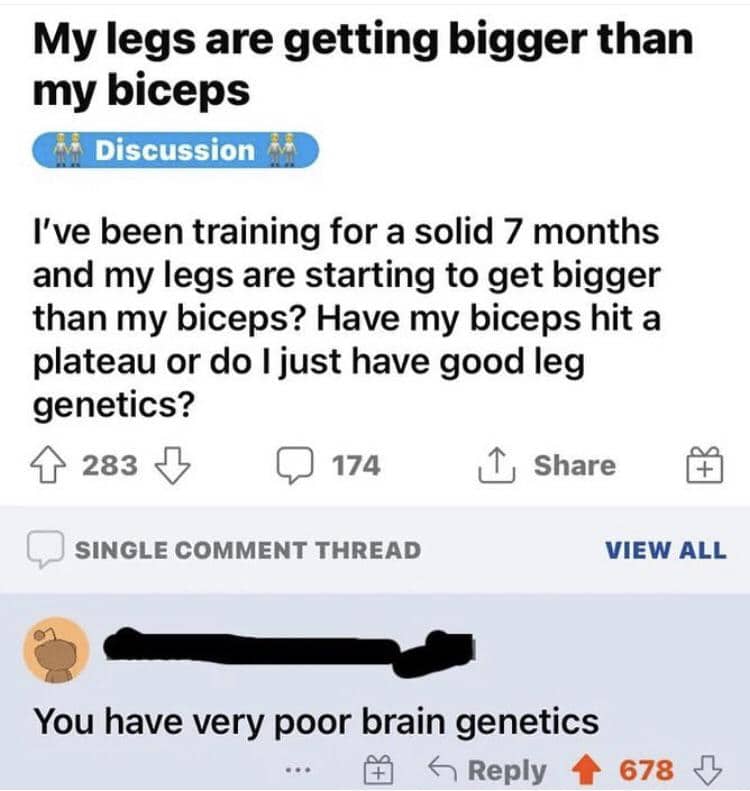Downvote the brain genetics comment
The height and width of the screenshot is (791, 750).
click(708, 771)
